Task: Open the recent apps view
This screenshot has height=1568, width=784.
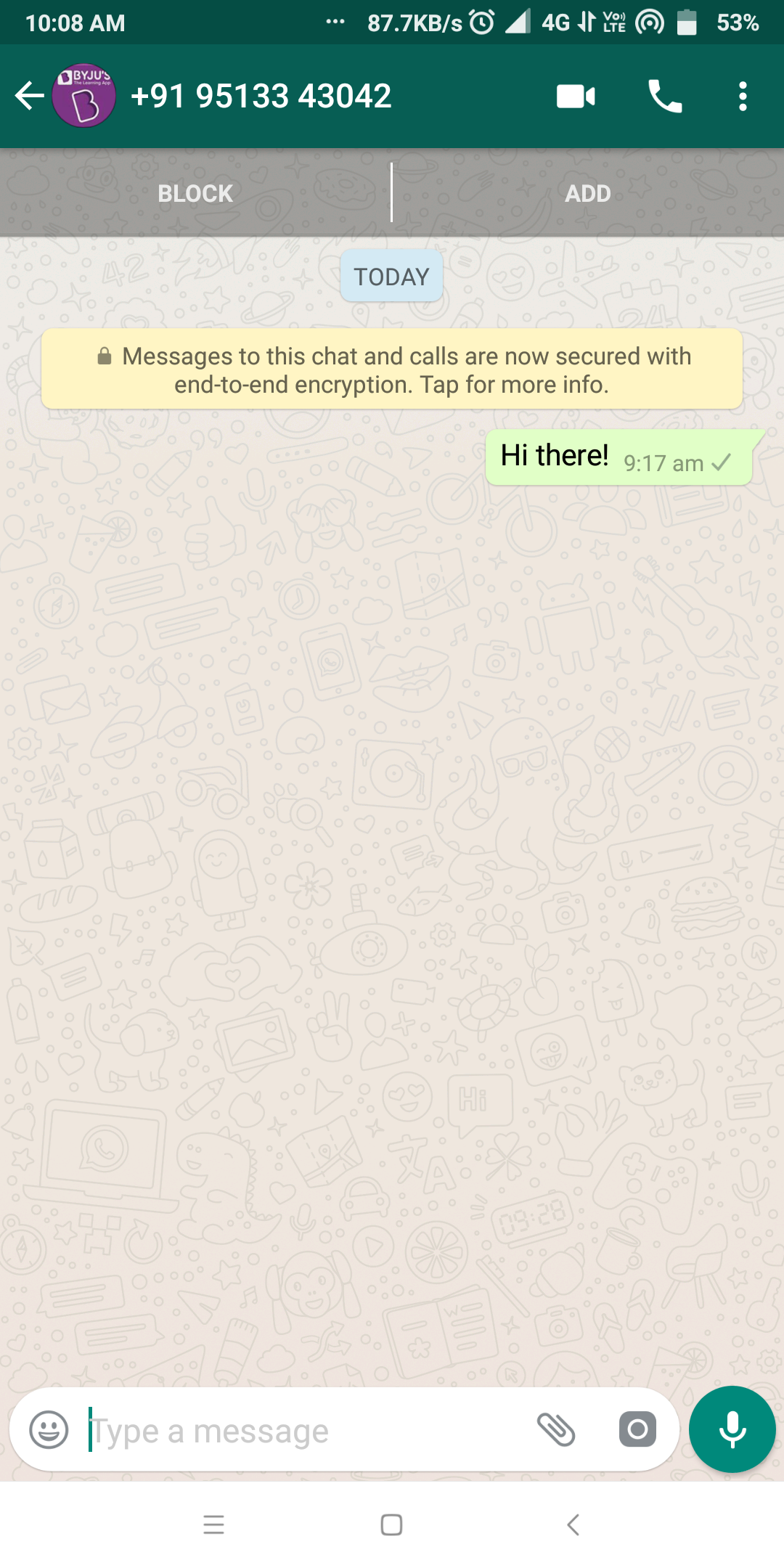Action: [213, 1524]
